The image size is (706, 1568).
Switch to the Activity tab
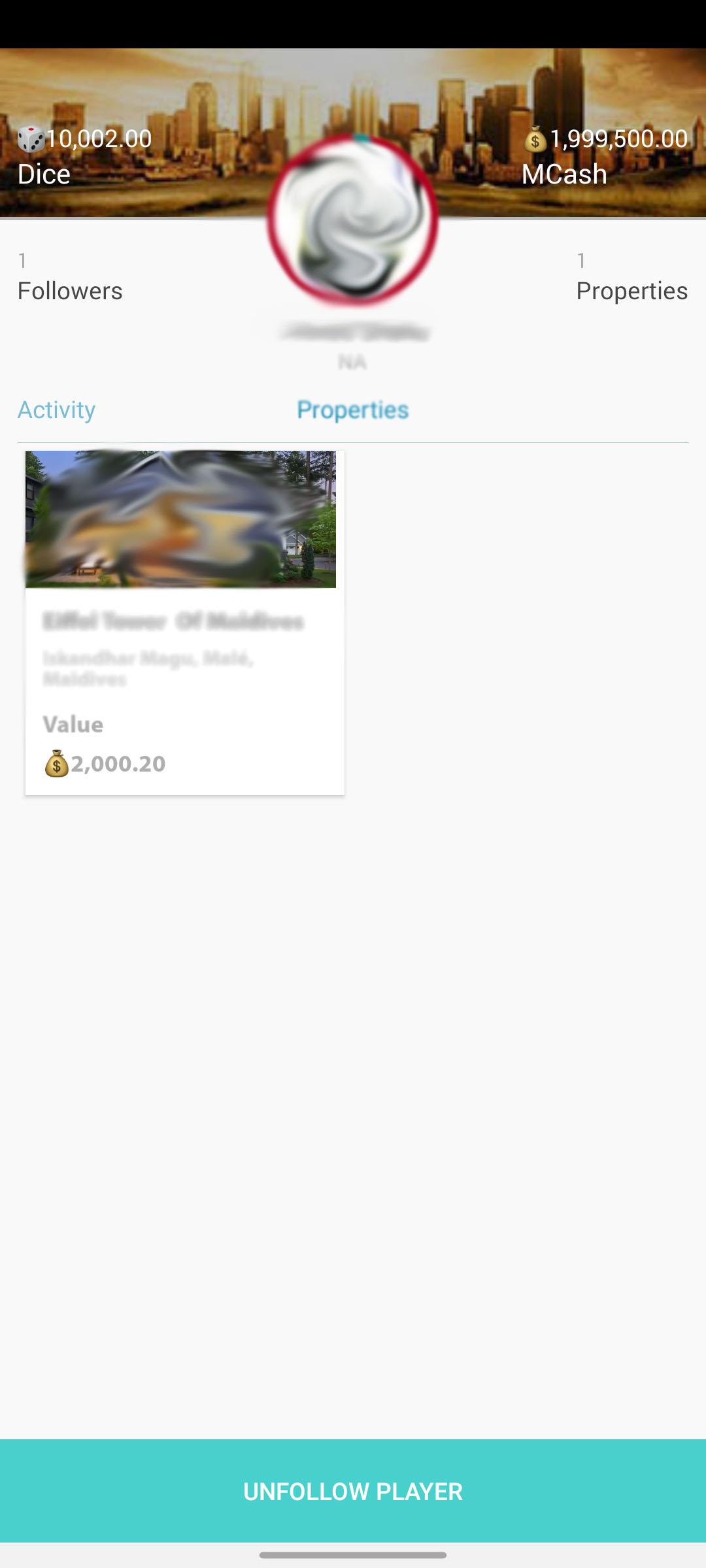pyautogui.click(x=56, y=410)
